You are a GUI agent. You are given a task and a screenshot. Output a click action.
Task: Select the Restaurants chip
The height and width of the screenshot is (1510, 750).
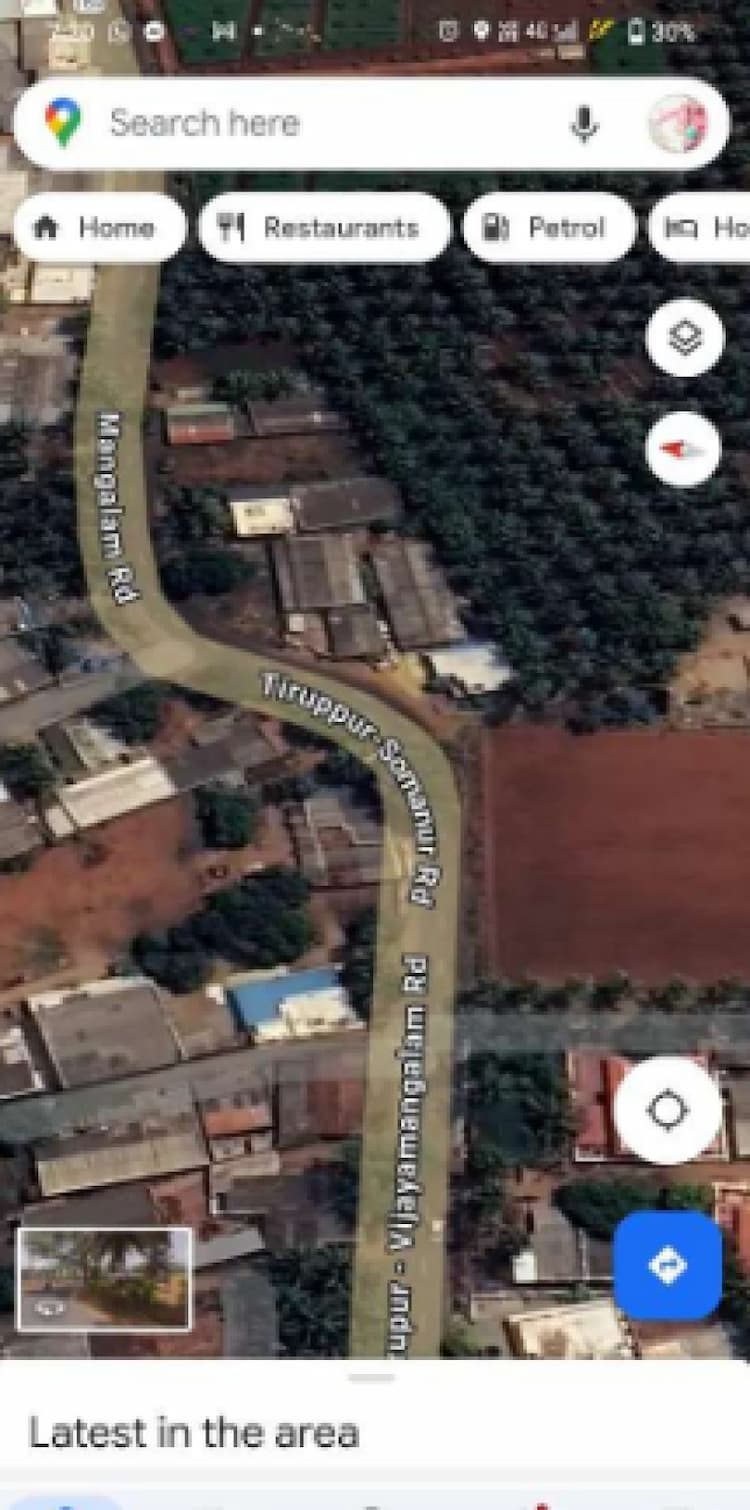[325, 227]
